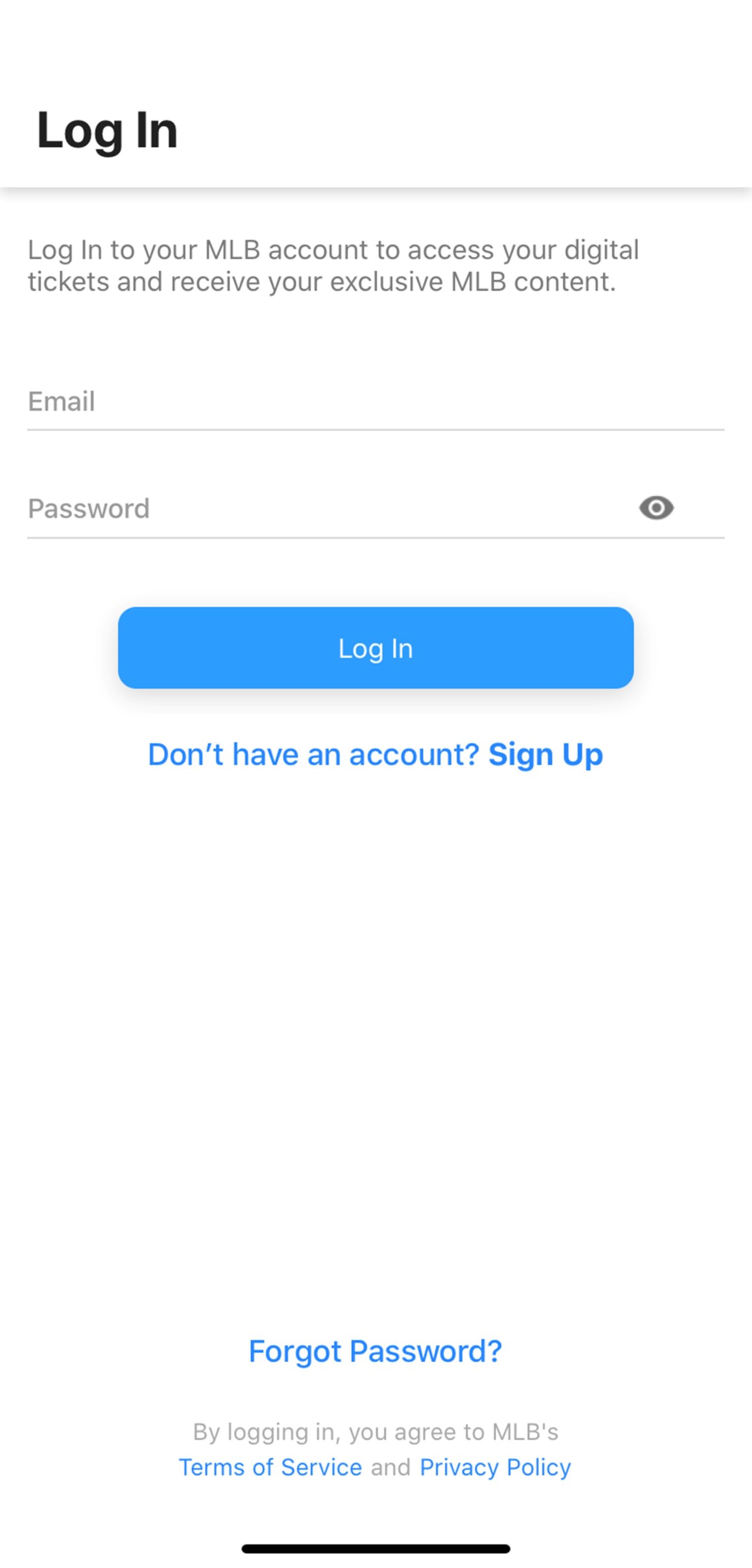Open the Terms of Service

pos(270,1468)
